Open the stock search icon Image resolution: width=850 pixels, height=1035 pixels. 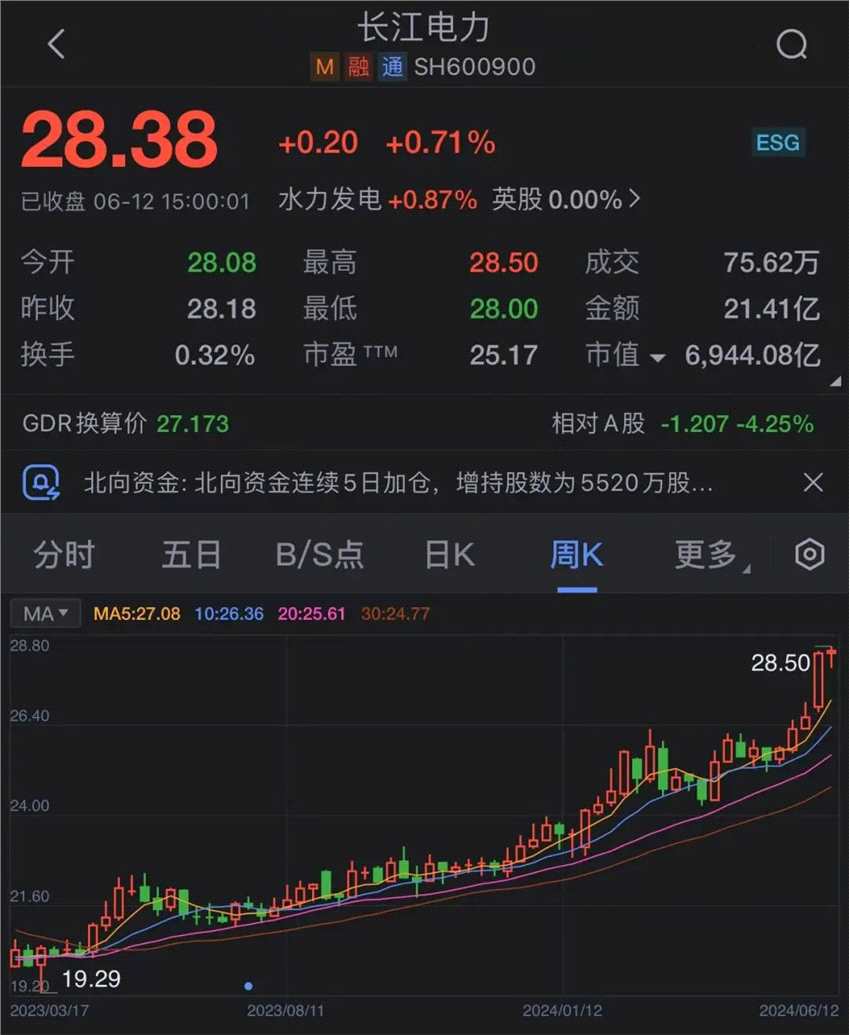click(x=791, y=44)
